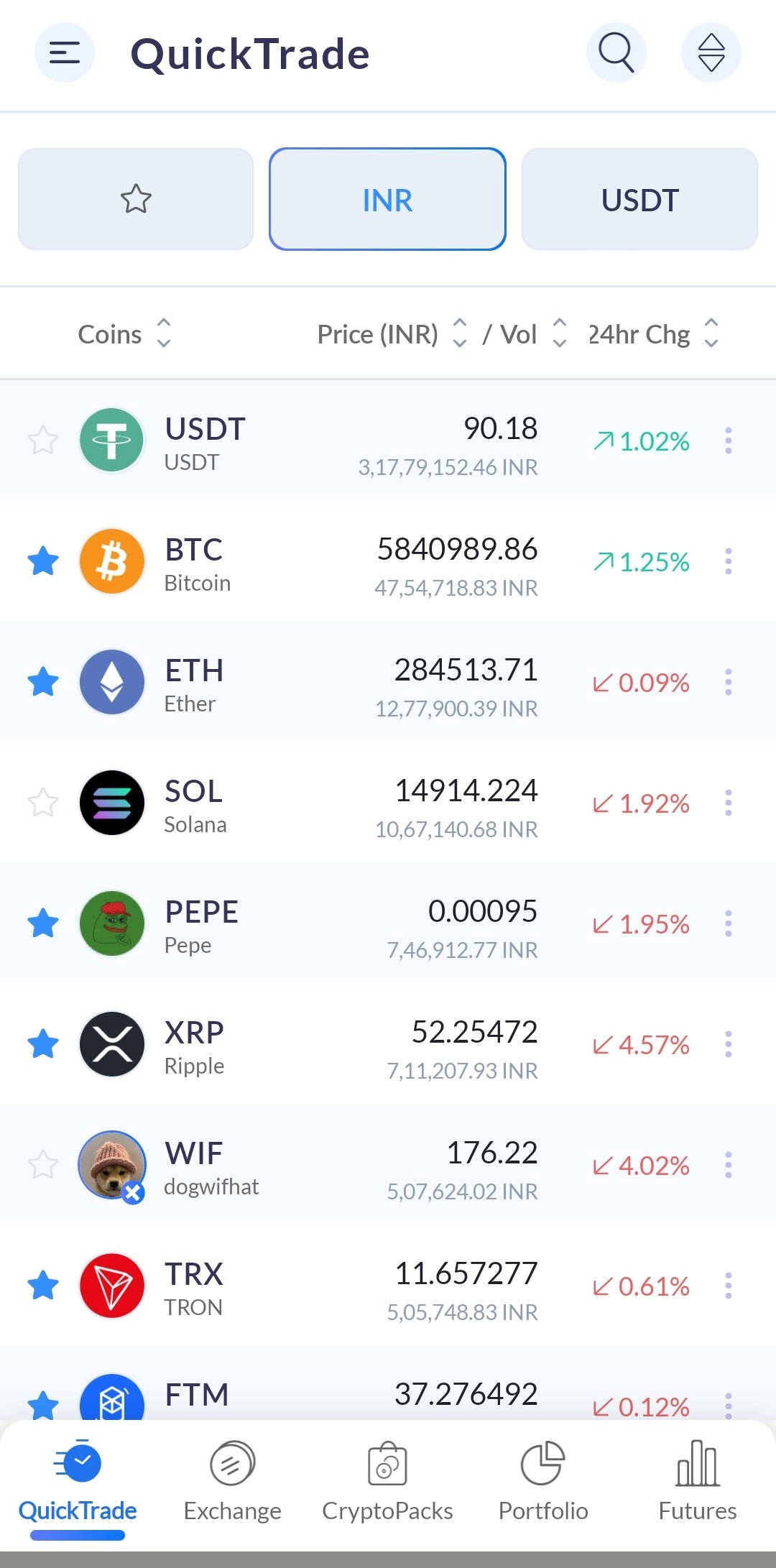The height and width of the screenshot is (1568, 776).
Task: Open the up-down sort icon in header
Action: coord(711,52)
